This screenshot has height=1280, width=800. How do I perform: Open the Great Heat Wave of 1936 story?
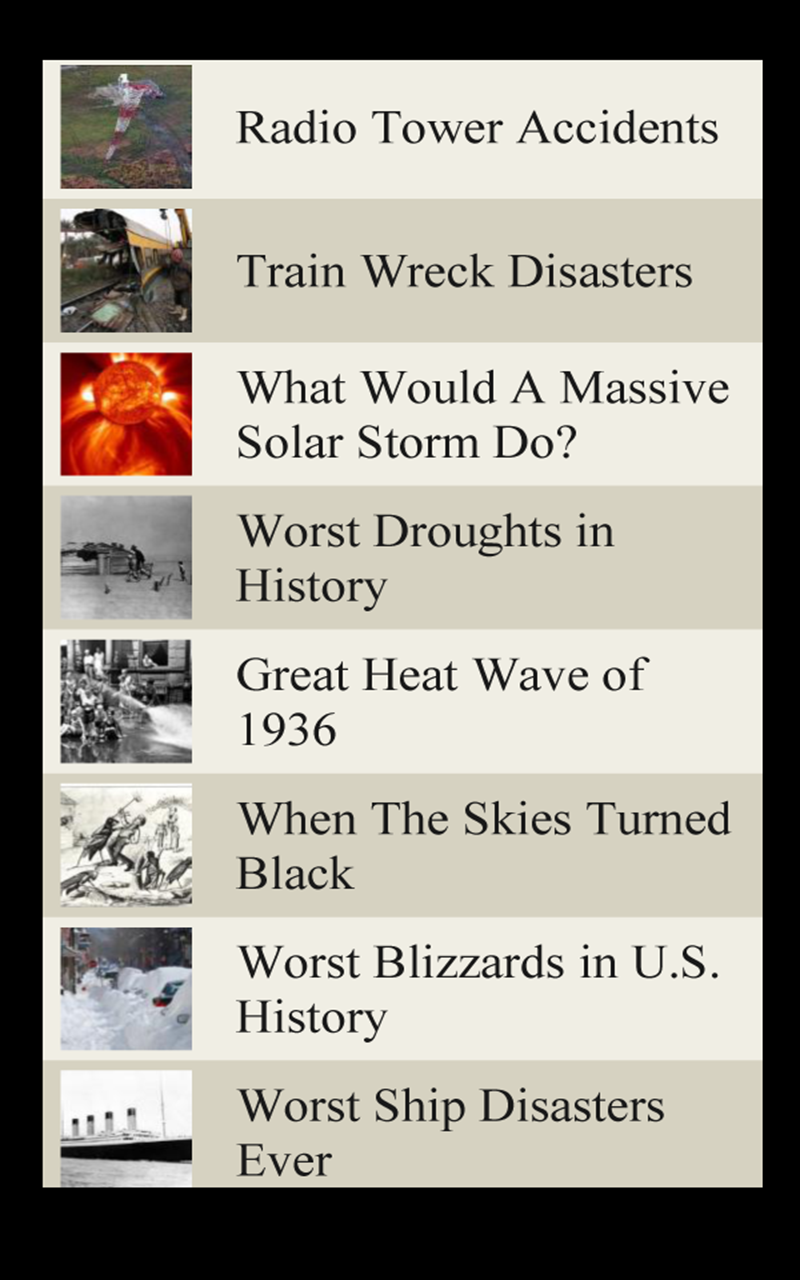443,700
